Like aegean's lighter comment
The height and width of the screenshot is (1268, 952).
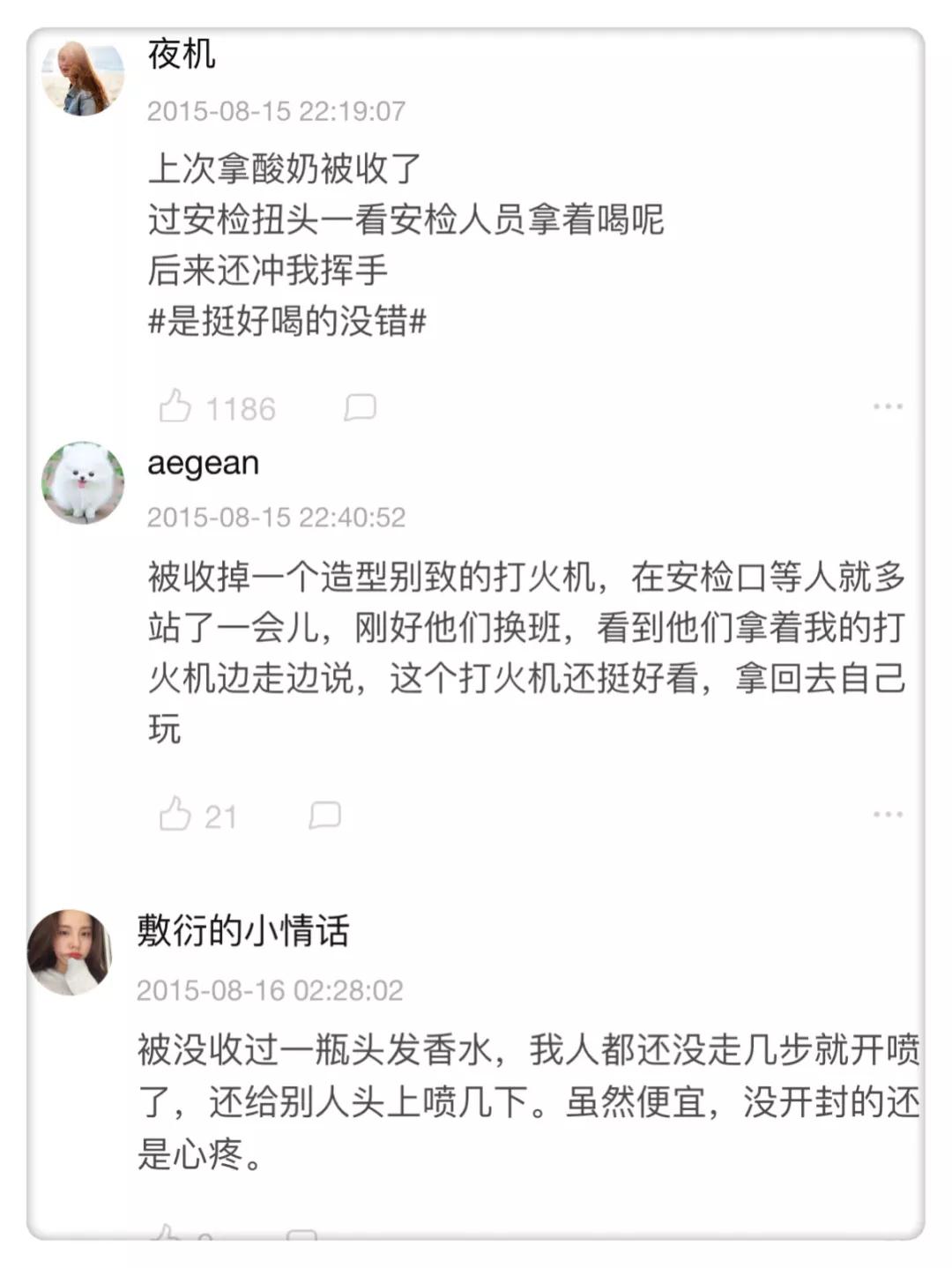pos(175,814)
